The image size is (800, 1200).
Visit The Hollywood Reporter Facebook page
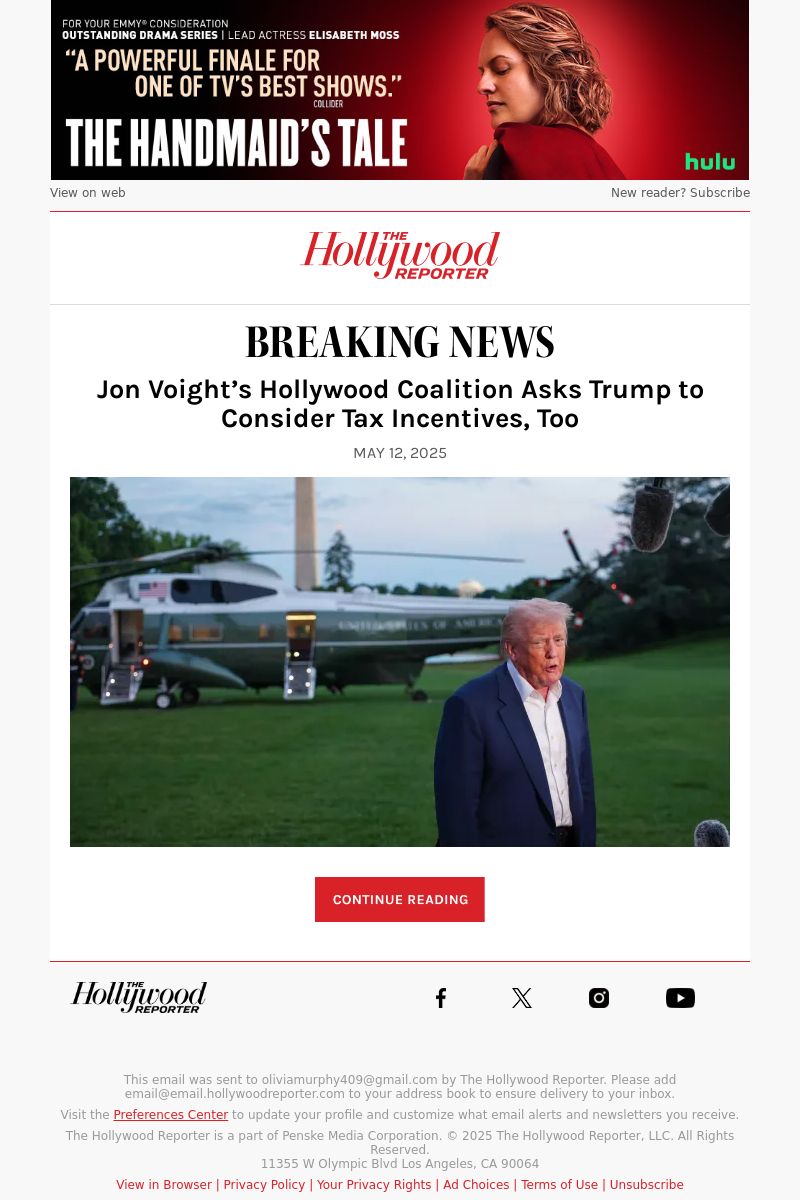(x=441, y=998)
